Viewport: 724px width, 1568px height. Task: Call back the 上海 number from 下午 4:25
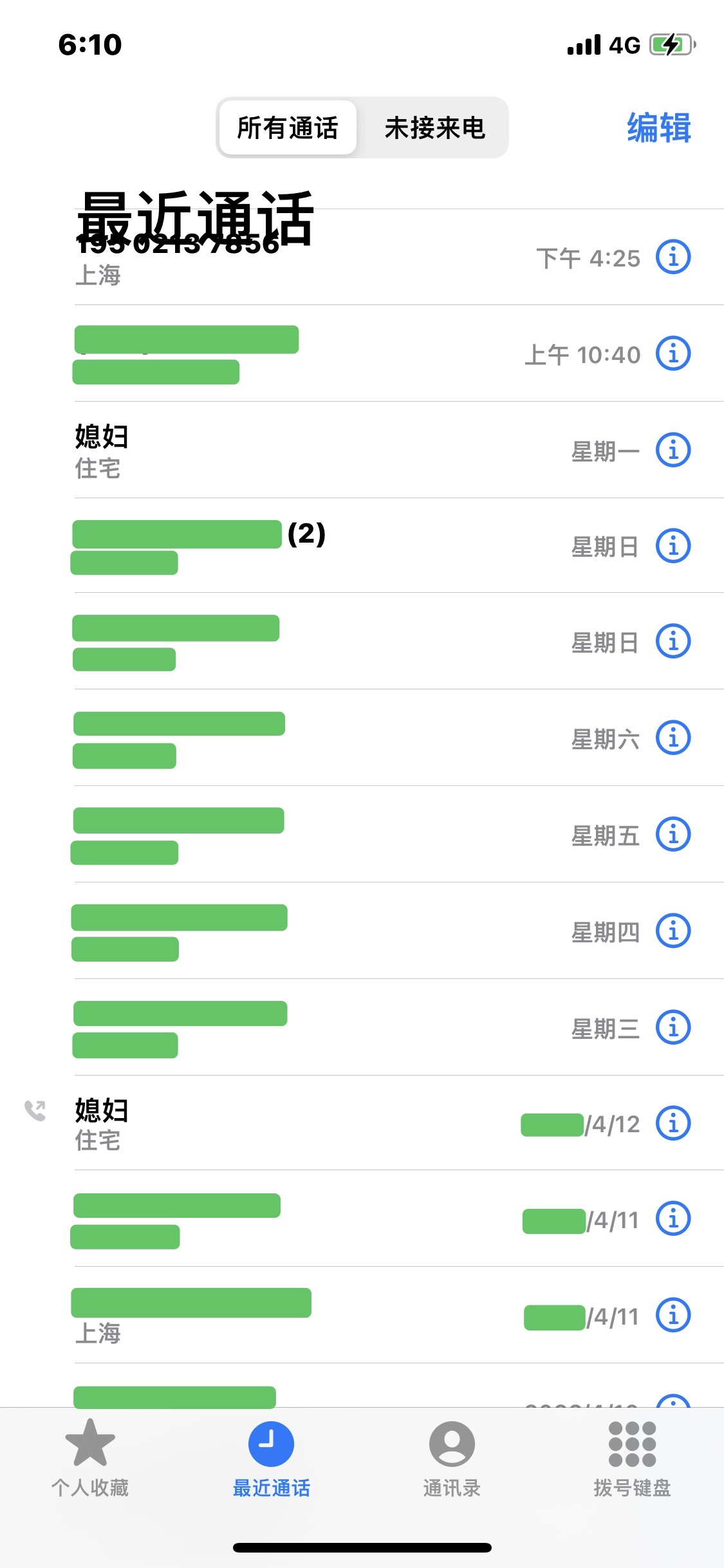click(360, 257)
